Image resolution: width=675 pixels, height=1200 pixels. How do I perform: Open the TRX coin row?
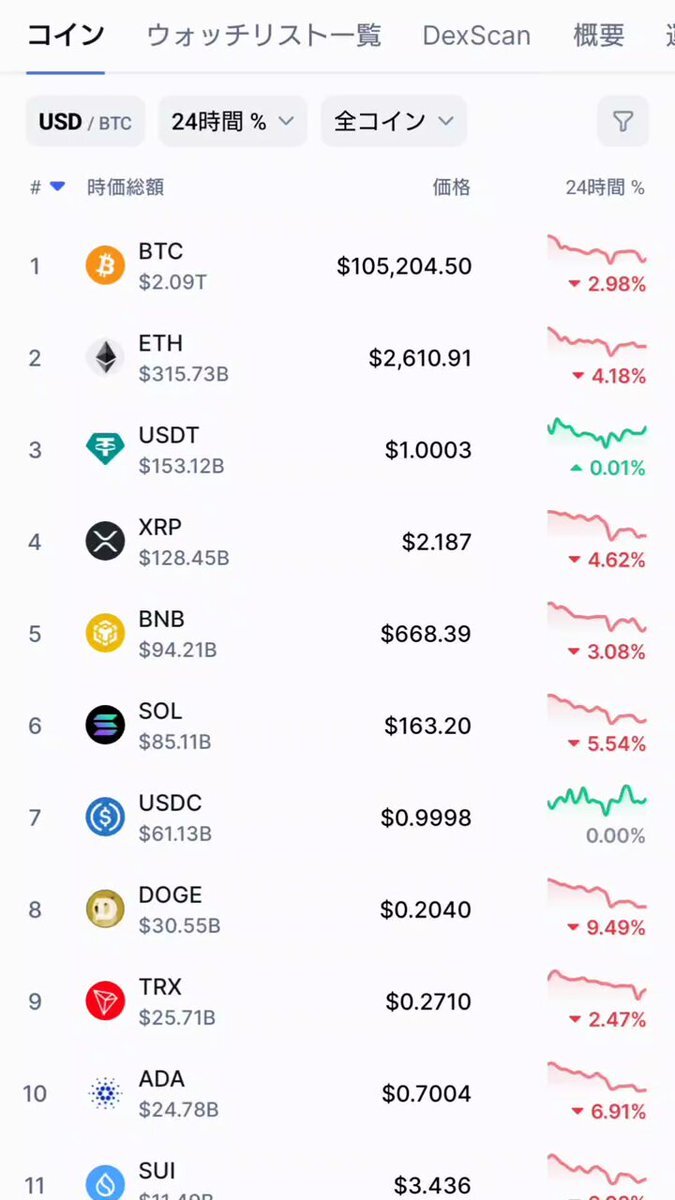[x=337, y=1002]
